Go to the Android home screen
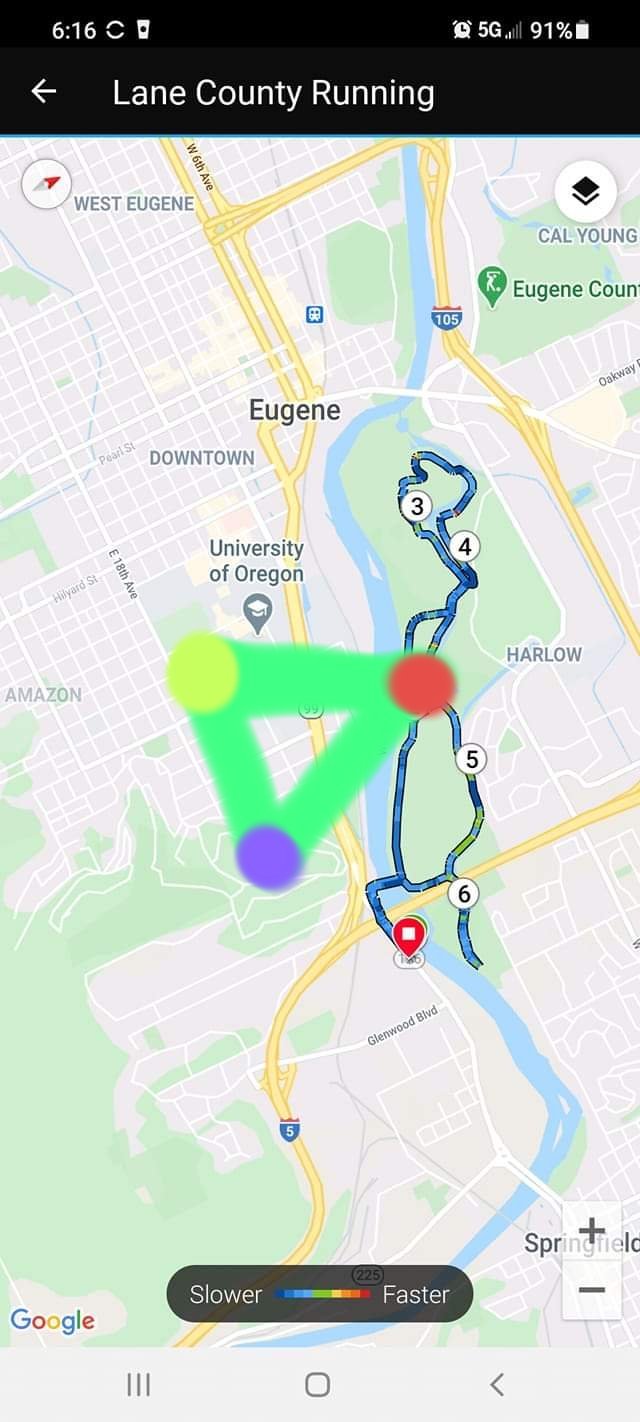Viewport: 640px width, 1422px height. [318, 1384]
